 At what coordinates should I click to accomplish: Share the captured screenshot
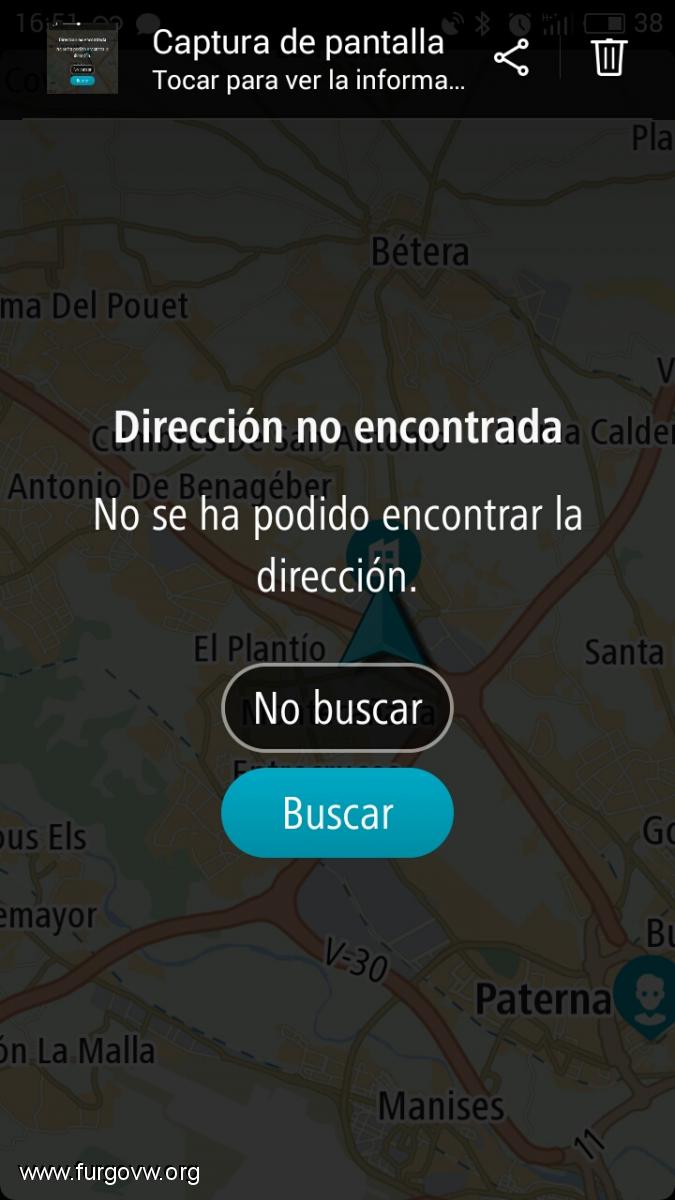(511, 58)
